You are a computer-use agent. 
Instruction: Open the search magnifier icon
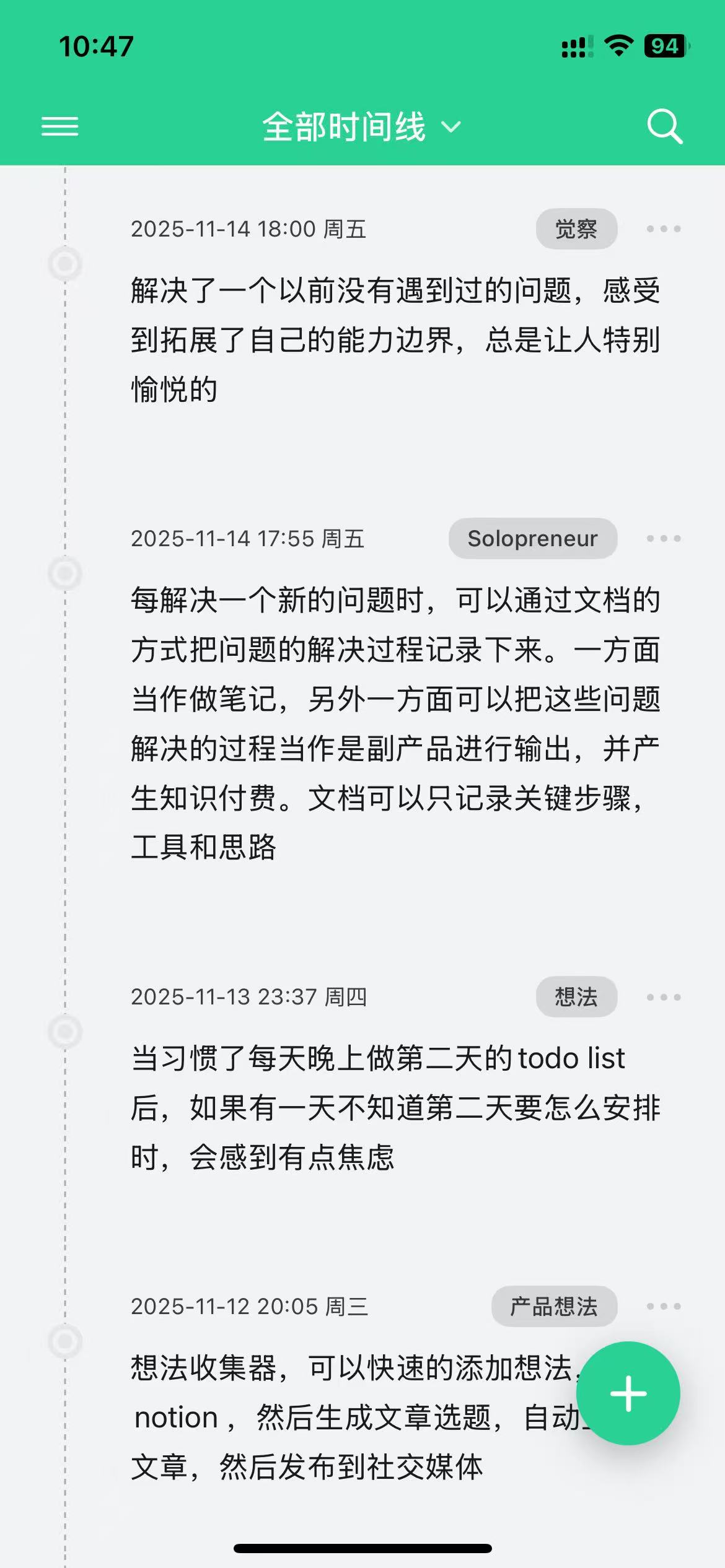pos(664,126)
